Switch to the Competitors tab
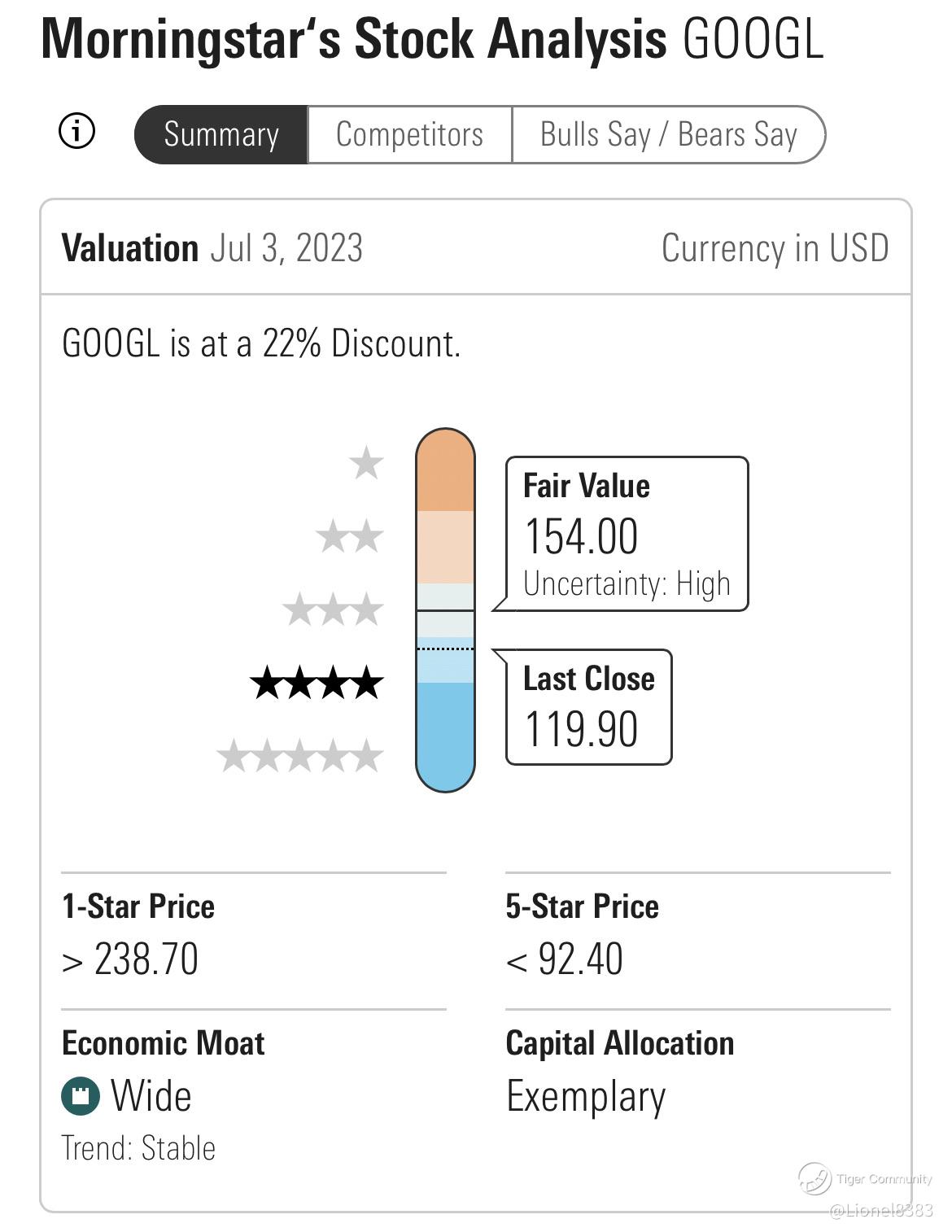The height and width of the screenshot is (1232, 952). pos(409,134)
